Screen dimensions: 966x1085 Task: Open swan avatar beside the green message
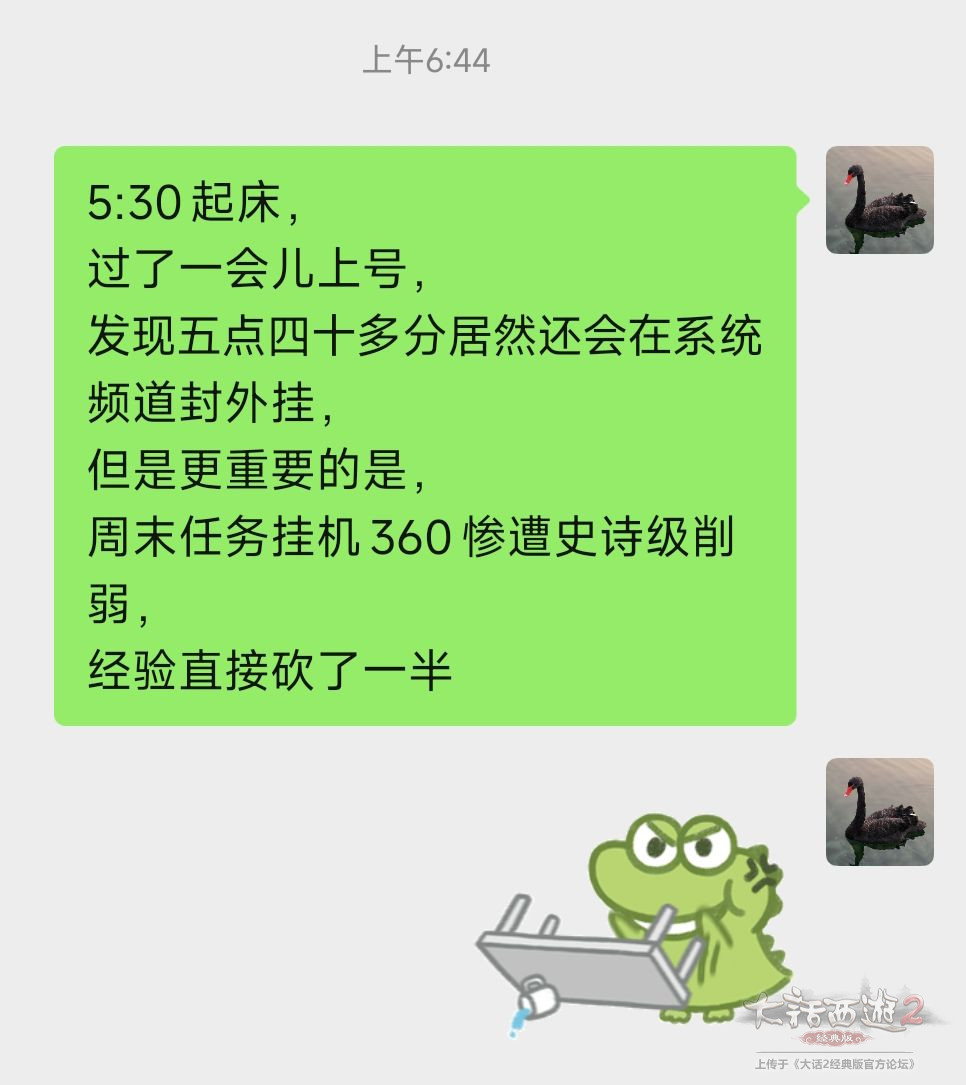coord(879,200)
